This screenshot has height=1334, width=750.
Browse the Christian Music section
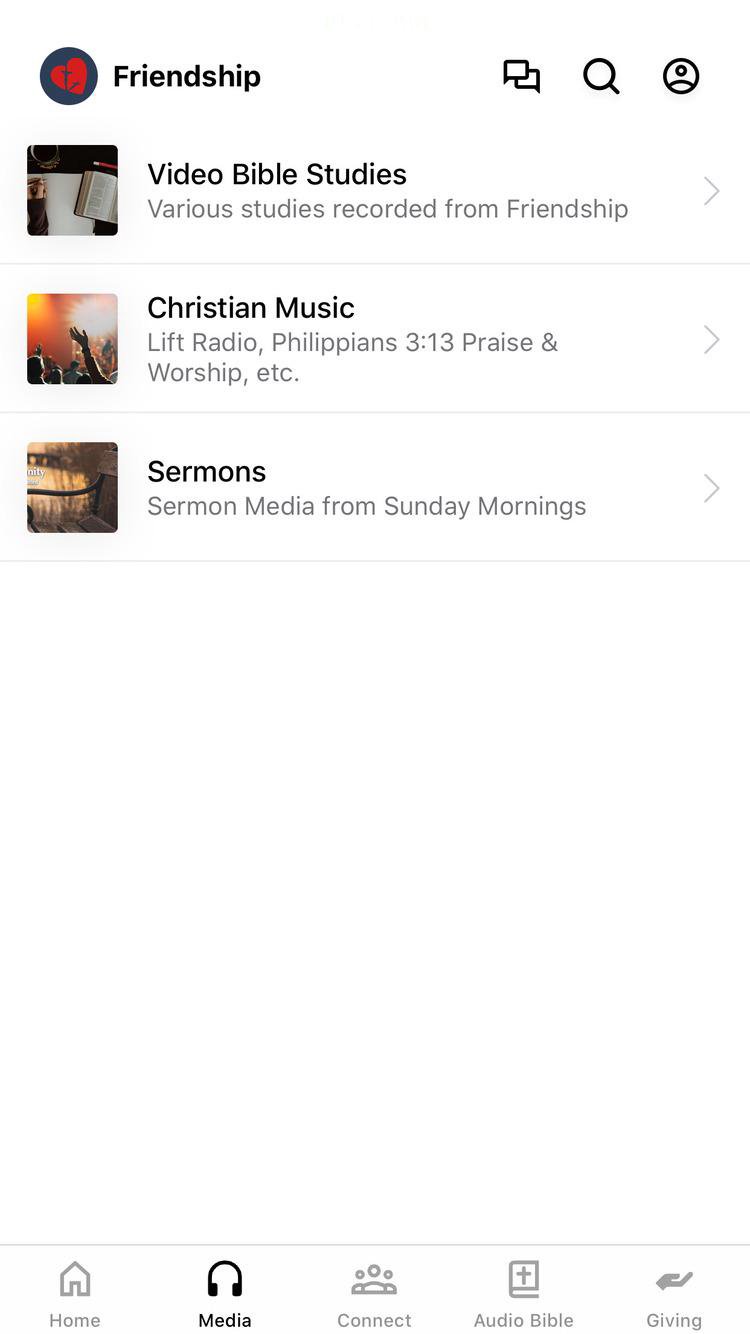point(375,339)
